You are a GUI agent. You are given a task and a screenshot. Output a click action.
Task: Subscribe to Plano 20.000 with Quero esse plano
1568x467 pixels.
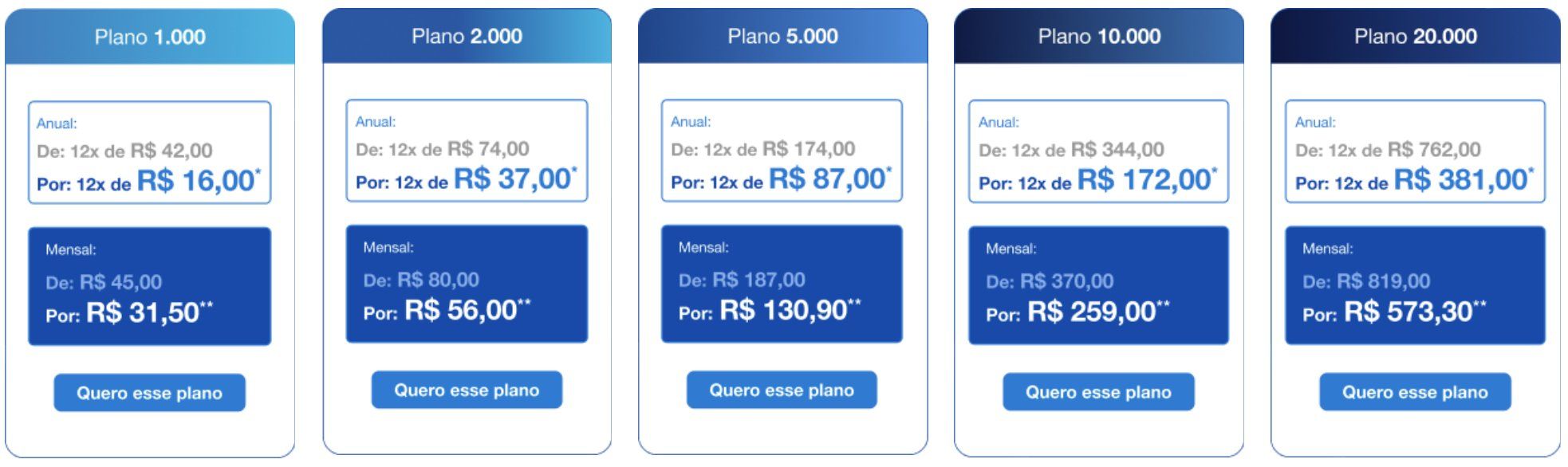point(1415,392)
